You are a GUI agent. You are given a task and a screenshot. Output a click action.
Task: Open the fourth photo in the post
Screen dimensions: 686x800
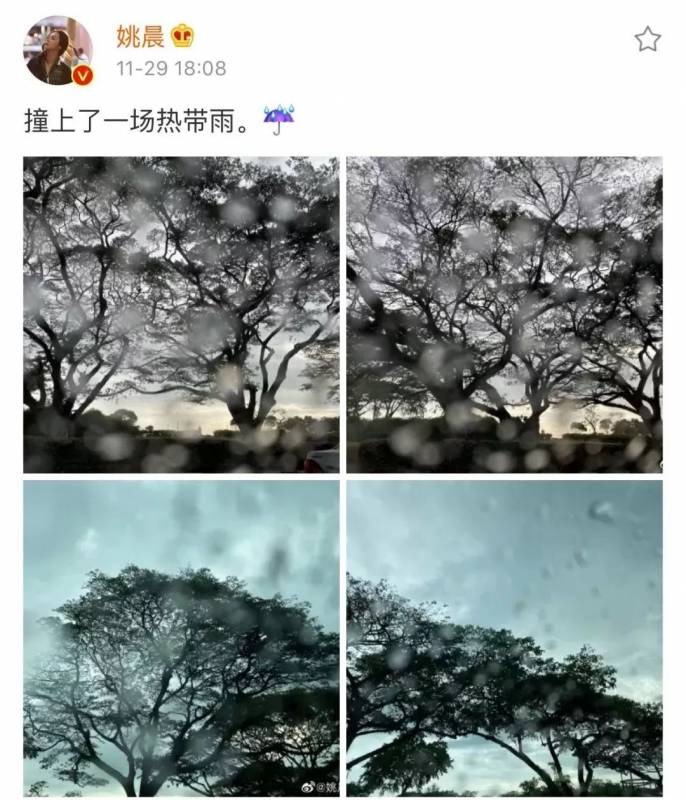pyautogui.click(x=504, y=637)
